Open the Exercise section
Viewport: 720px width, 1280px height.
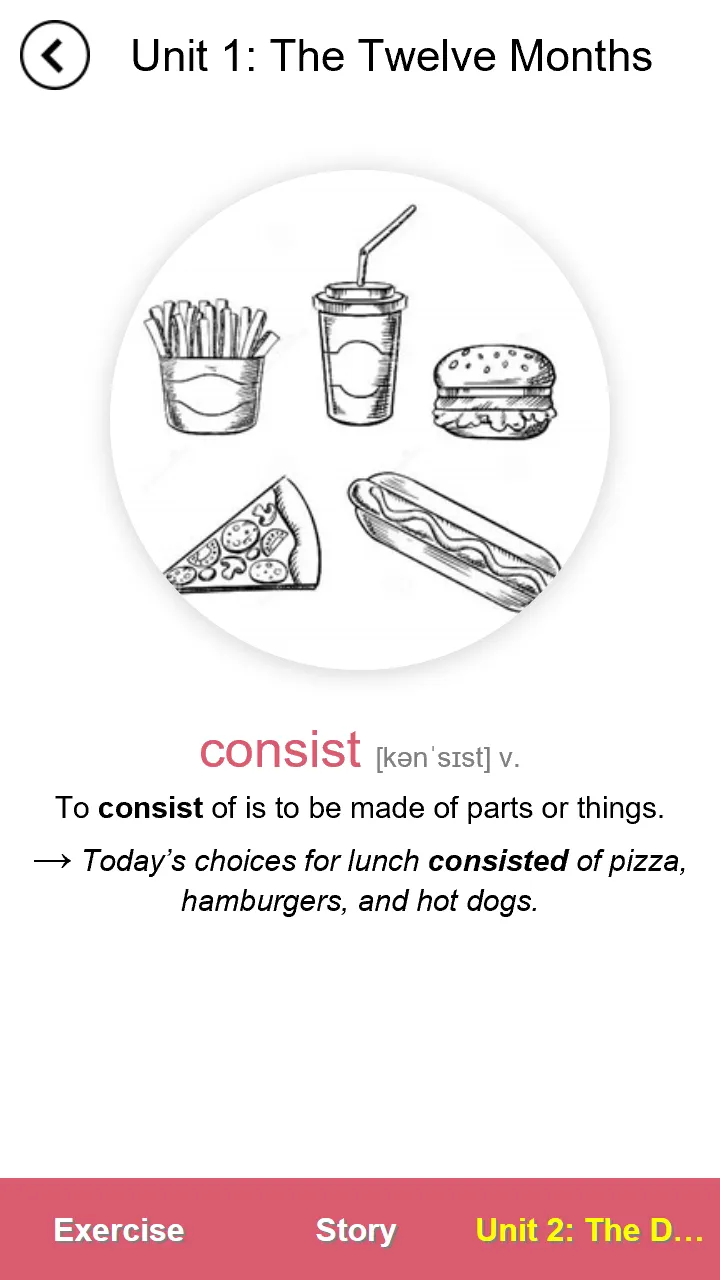coord(119,1230)
